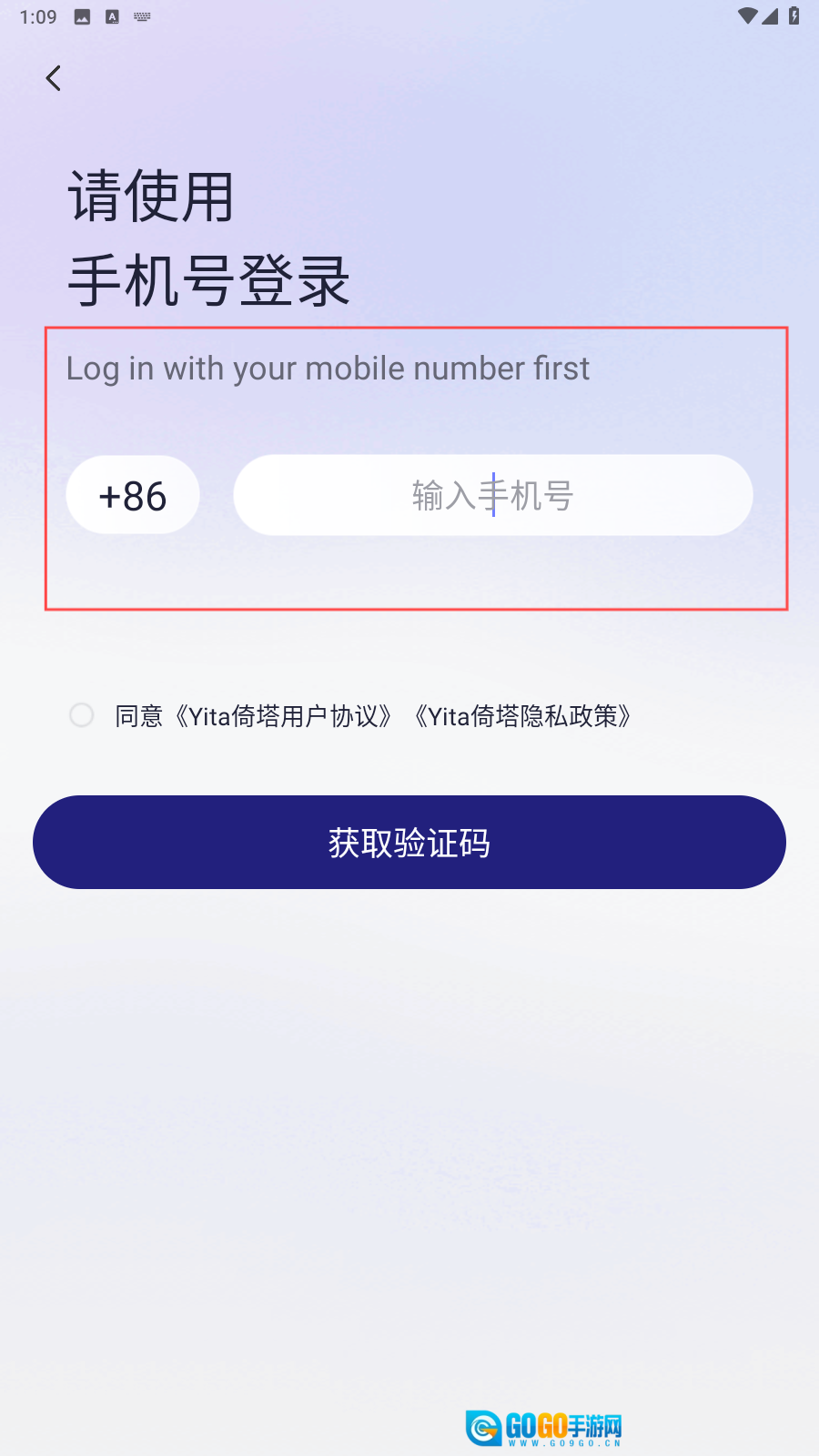Tap the 获取验证码 button
The image size is (819, 1456).
(409, 843)
